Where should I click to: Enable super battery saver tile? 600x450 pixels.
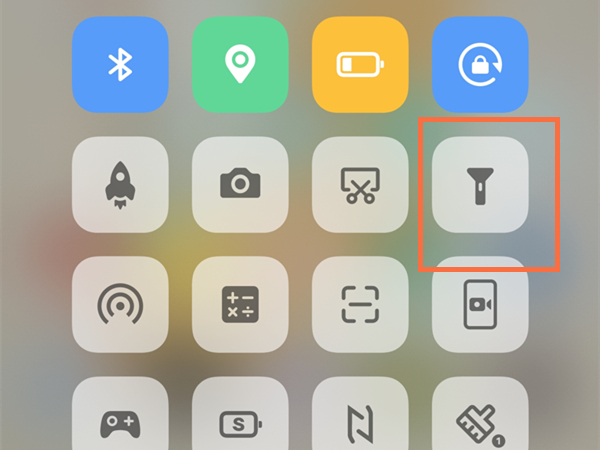[240, 420]
